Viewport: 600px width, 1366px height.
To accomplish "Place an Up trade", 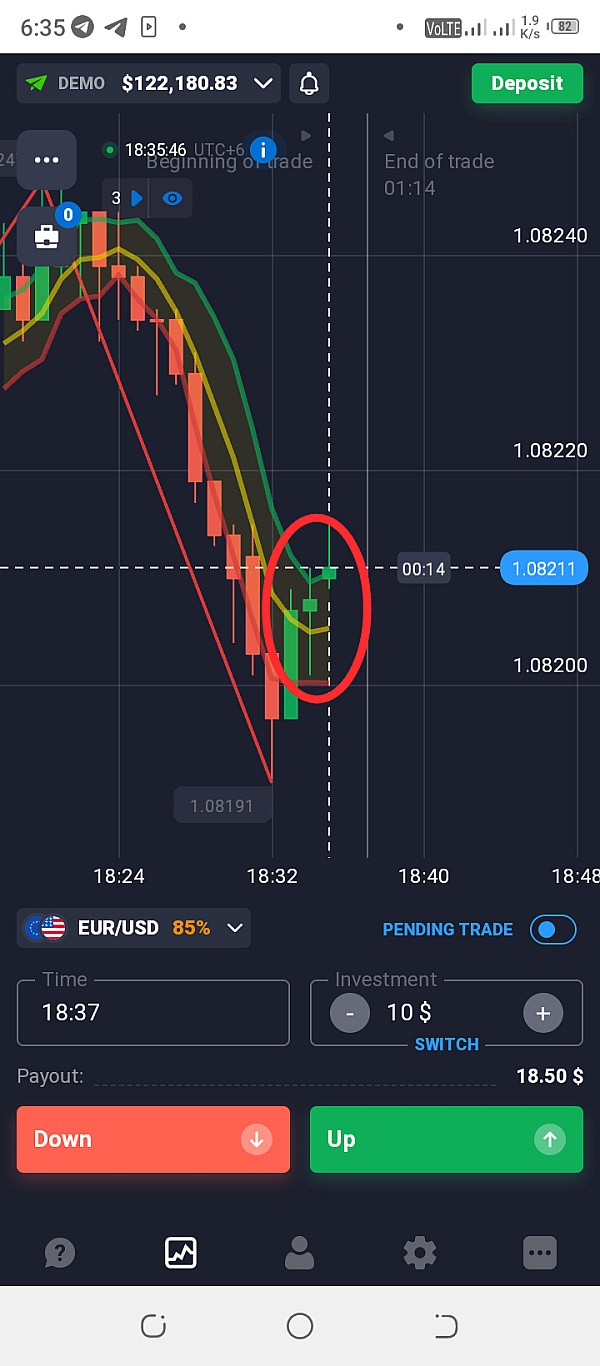I will [446, 1139].
